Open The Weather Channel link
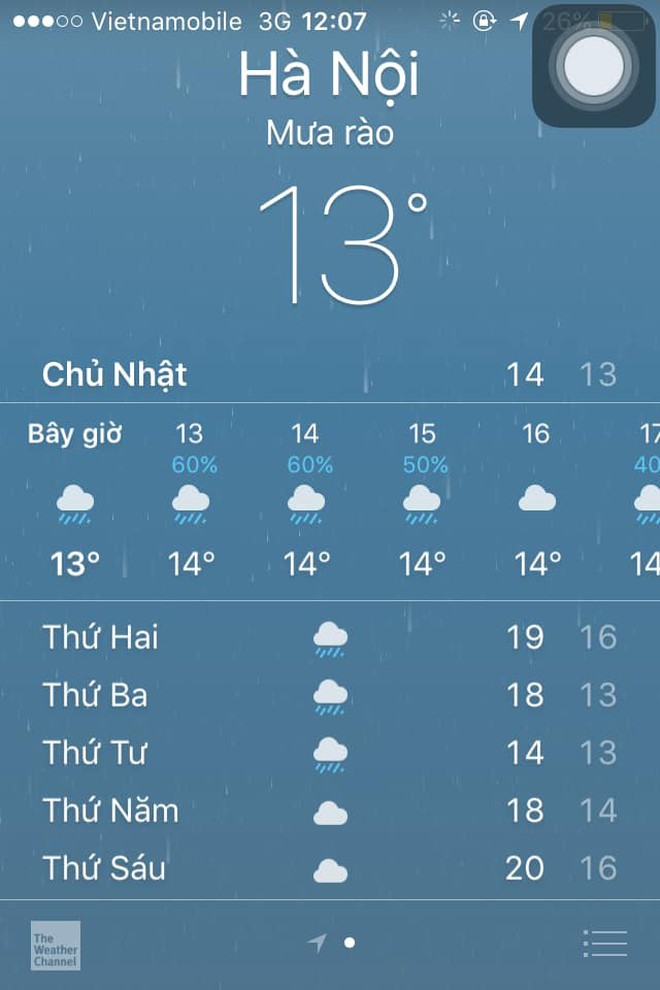Image resolution: width=660 pixels, height=990 pixels. [56, 945]
